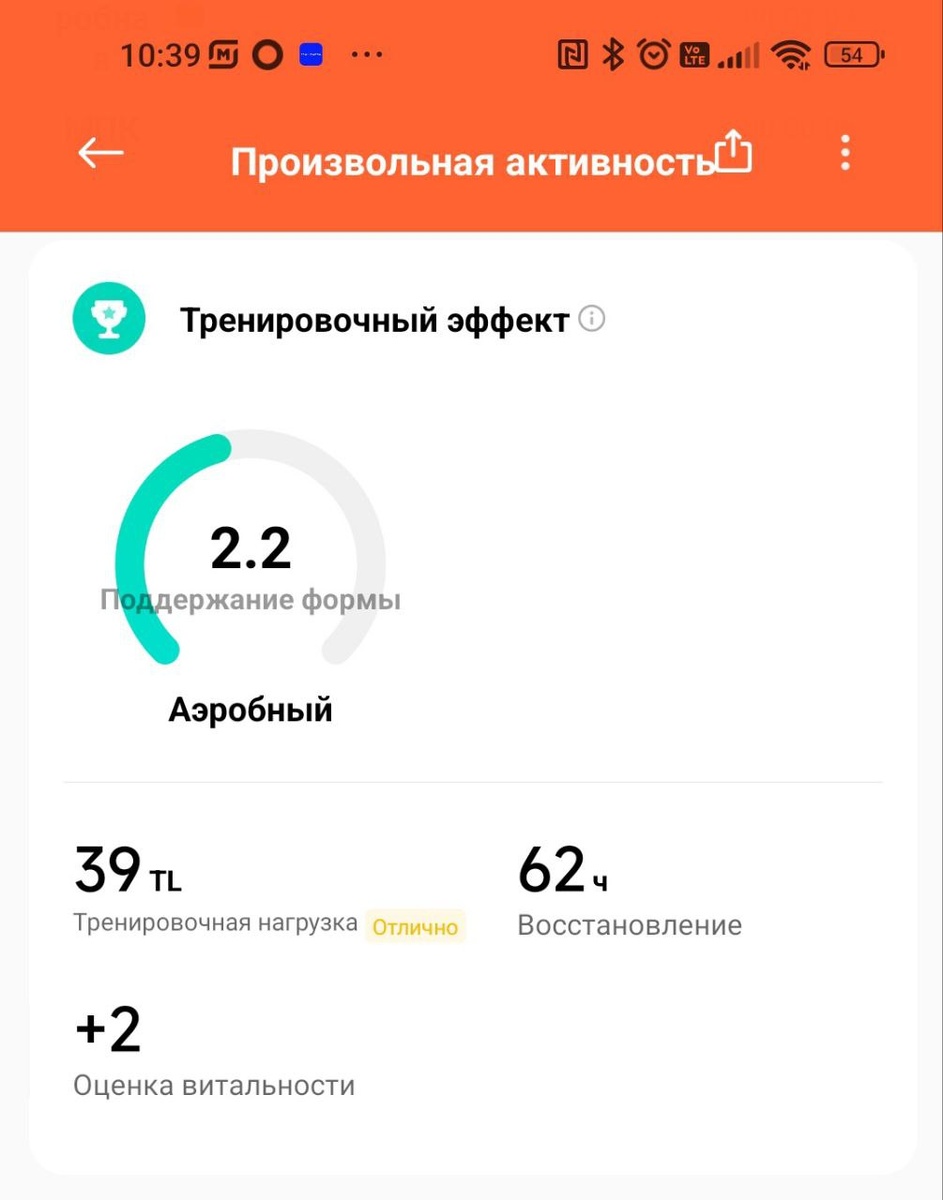Expand more status icons via the ellipsis
This screenshot has width=943, height=1200.
(x=366, y=55)
